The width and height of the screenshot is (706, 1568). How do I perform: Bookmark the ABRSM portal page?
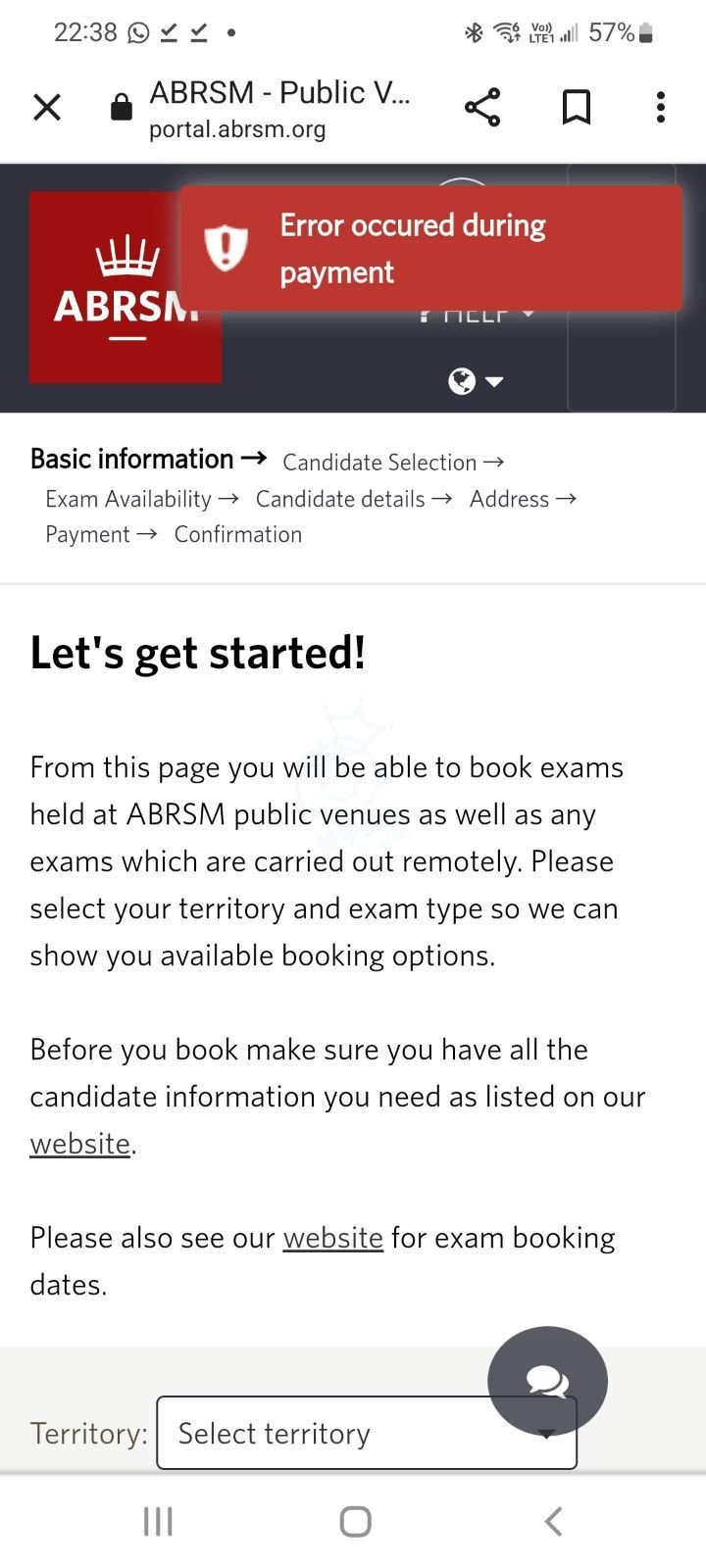point(577,108)
